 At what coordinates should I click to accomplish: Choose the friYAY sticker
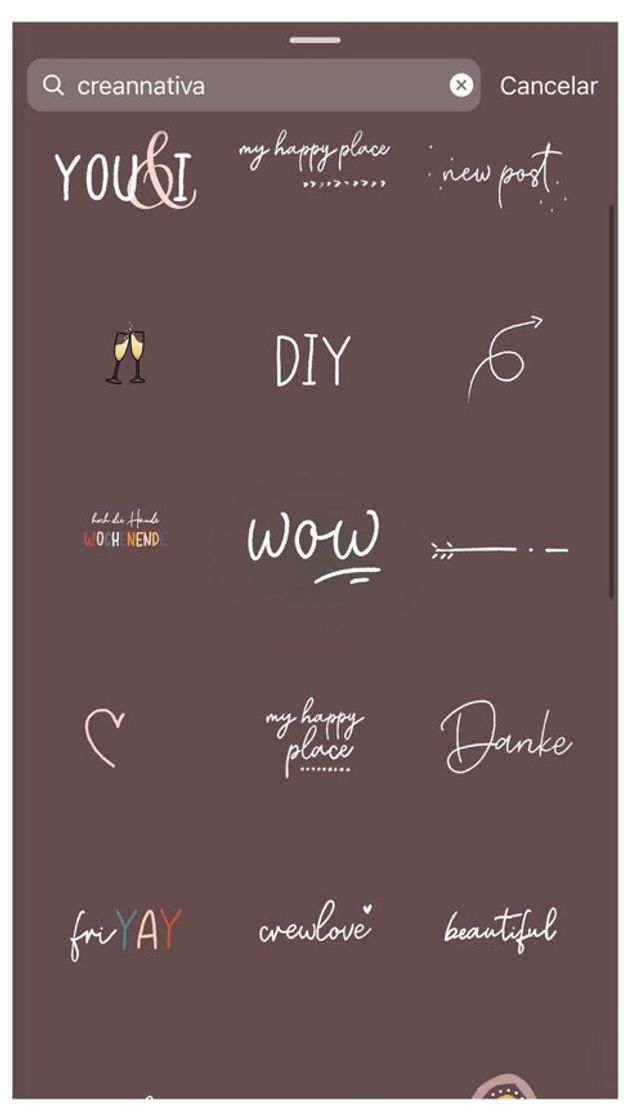(126, 932)
